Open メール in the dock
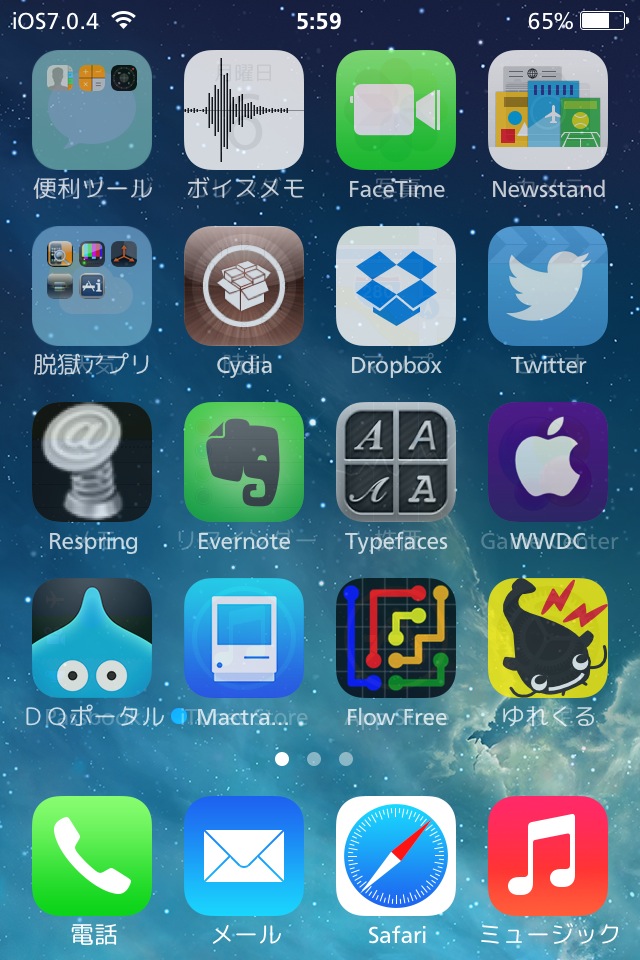Screen dimensions: 640x960 click(244, 856)
